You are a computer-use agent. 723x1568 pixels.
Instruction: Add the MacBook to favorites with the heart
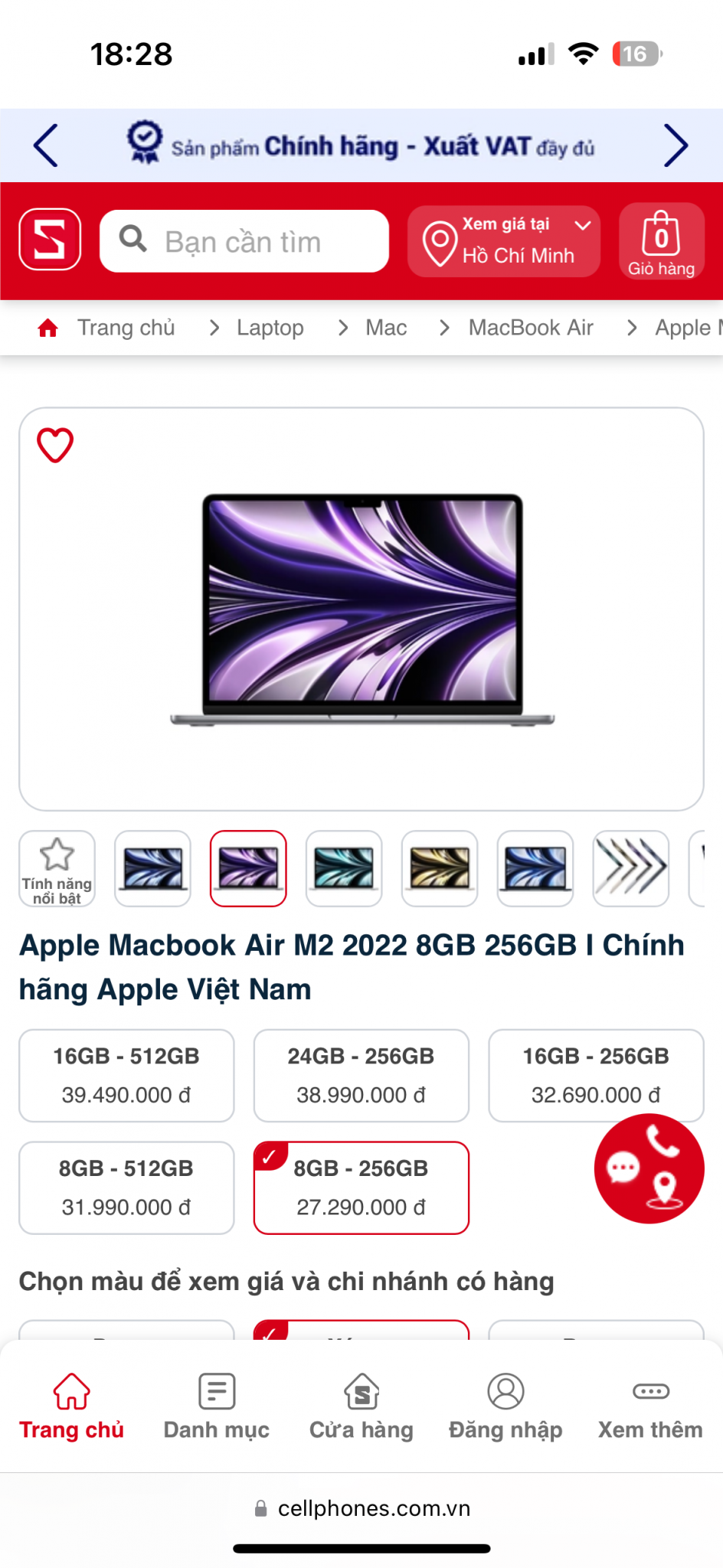click(55, 445)
